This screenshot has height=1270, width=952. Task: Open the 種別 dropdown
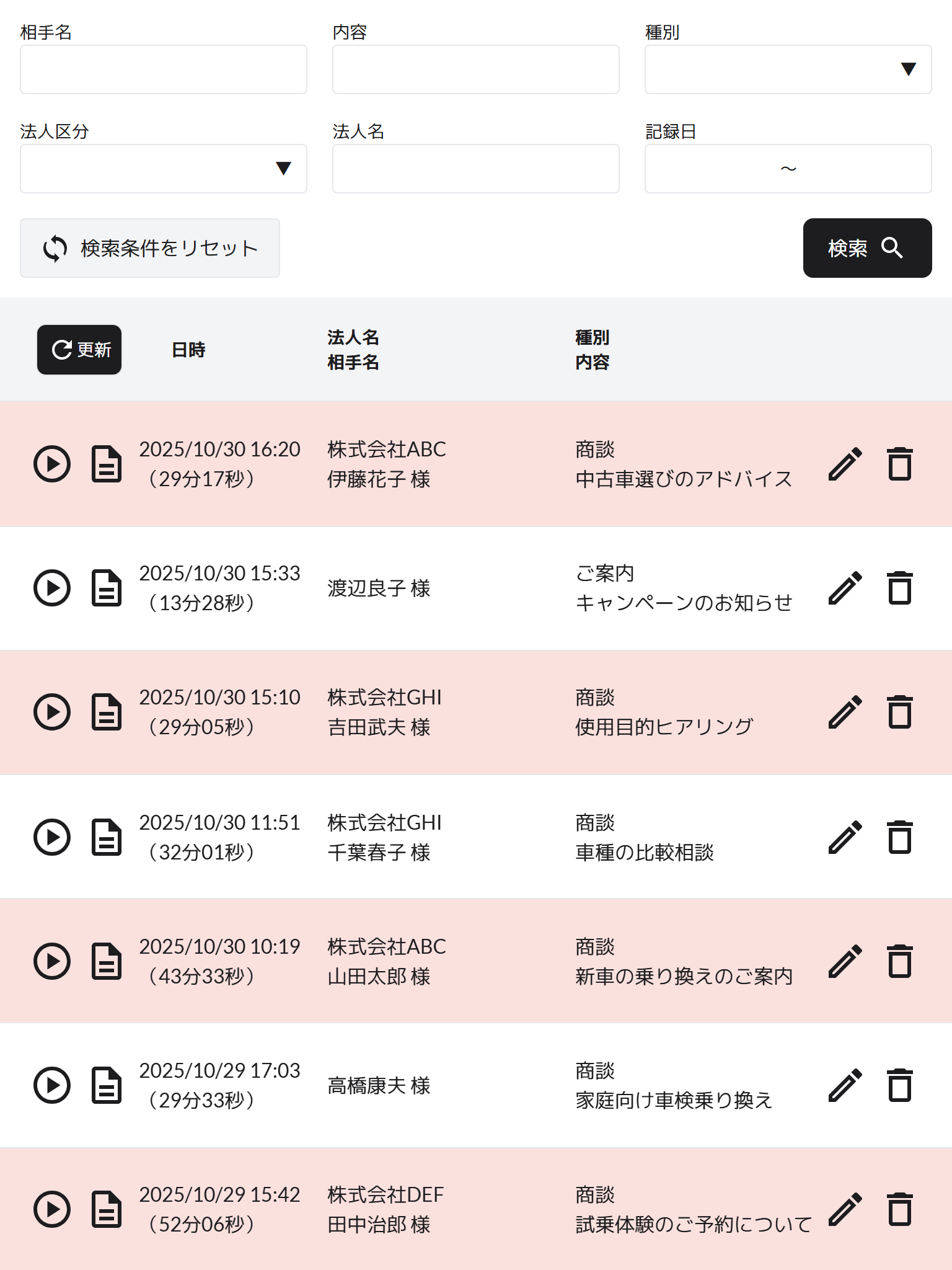point(788,69)
